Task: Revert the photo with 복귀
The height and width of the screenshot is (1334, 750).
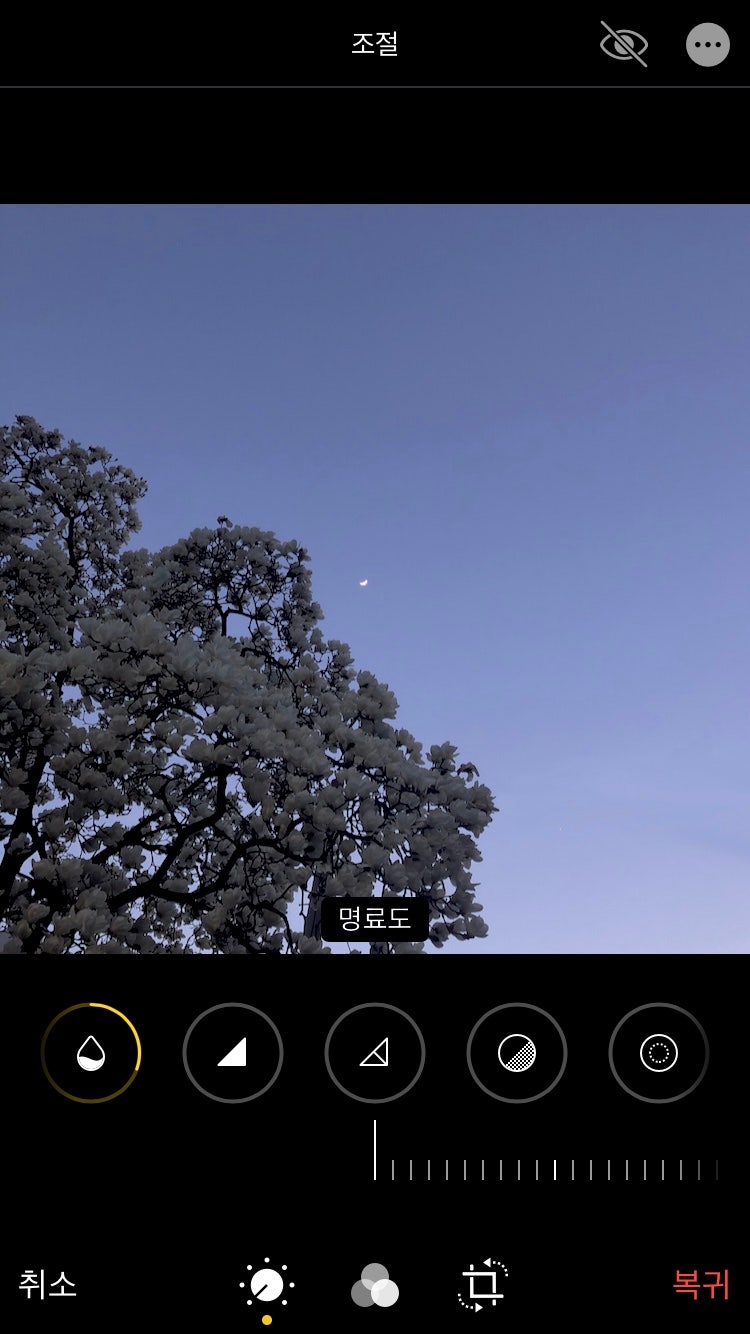Action: (x=700, y=1284)
